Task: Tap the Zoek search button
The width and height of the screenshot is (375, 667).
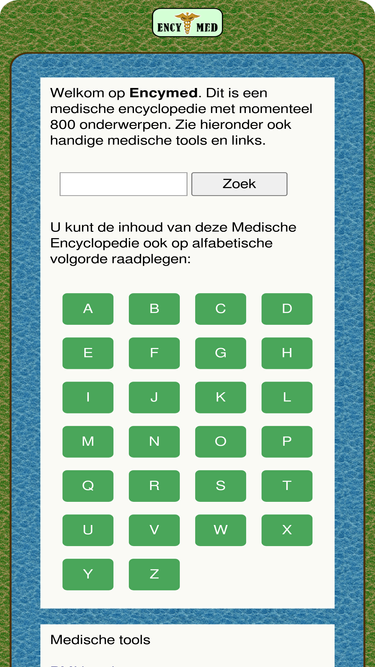Action: click(x=239, y=184)
